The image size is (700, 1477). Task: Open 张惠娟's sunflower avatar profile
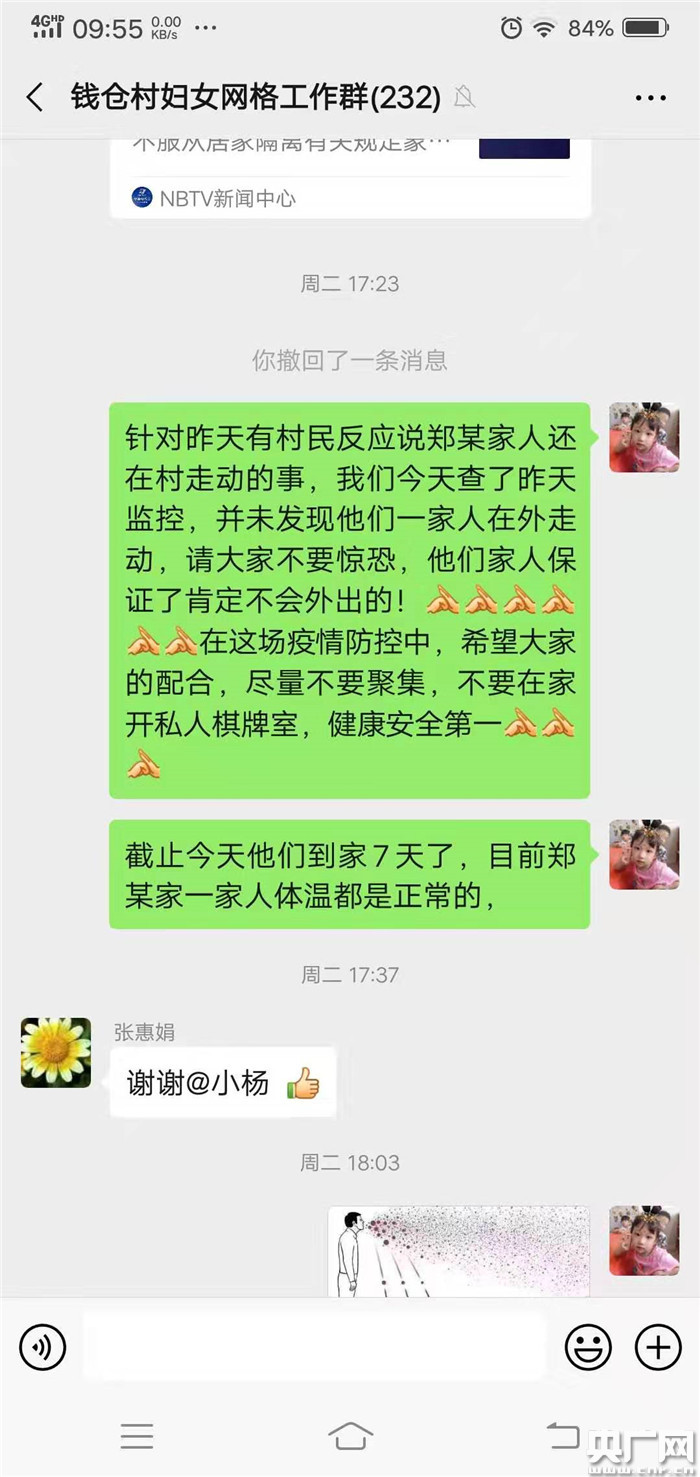click(56, 1052)
